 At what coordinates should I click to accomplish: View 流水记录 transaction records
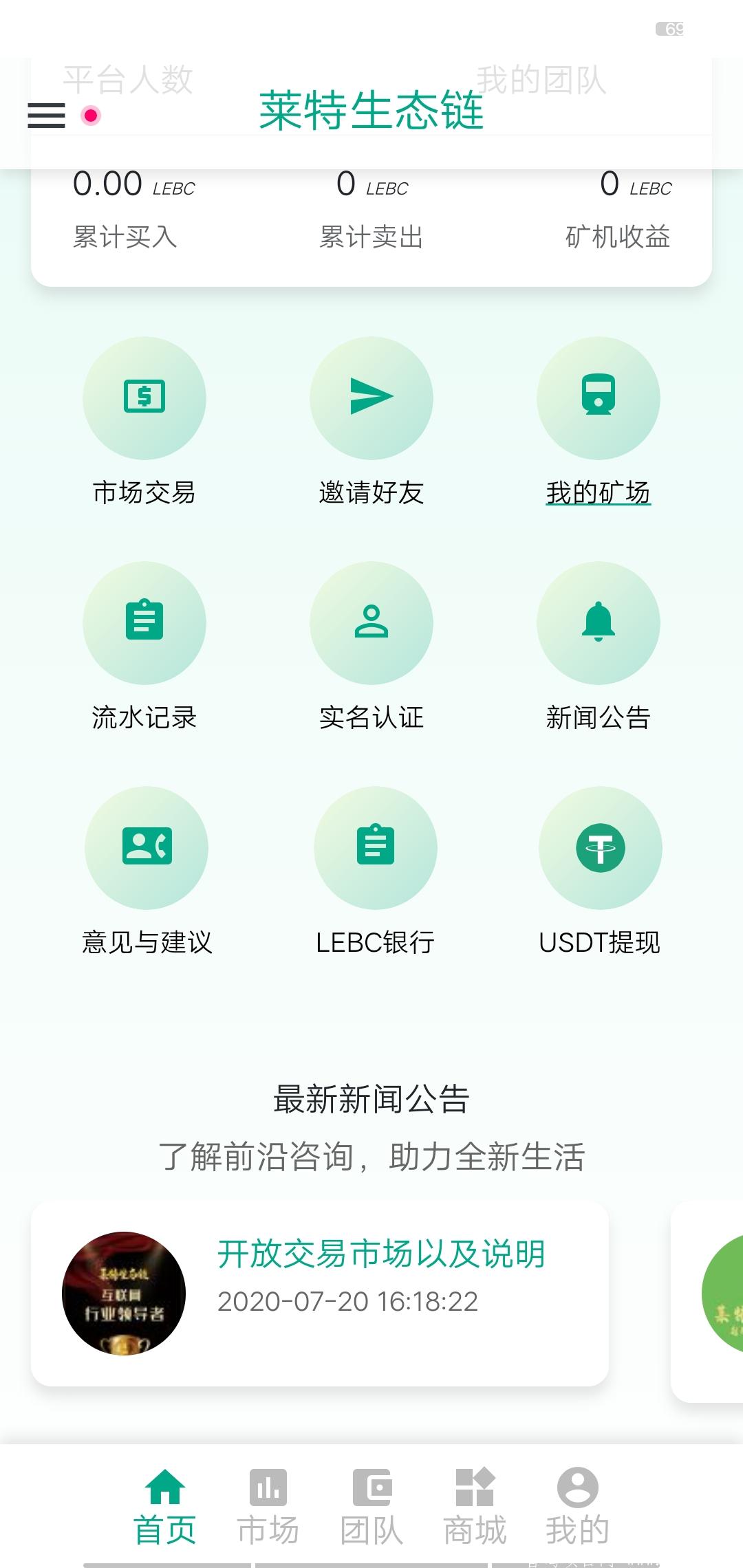tap(144, 623)
